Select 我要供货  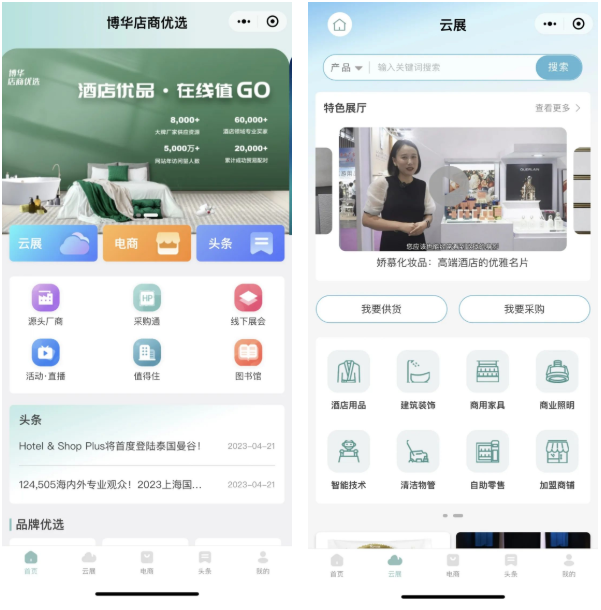381,309
